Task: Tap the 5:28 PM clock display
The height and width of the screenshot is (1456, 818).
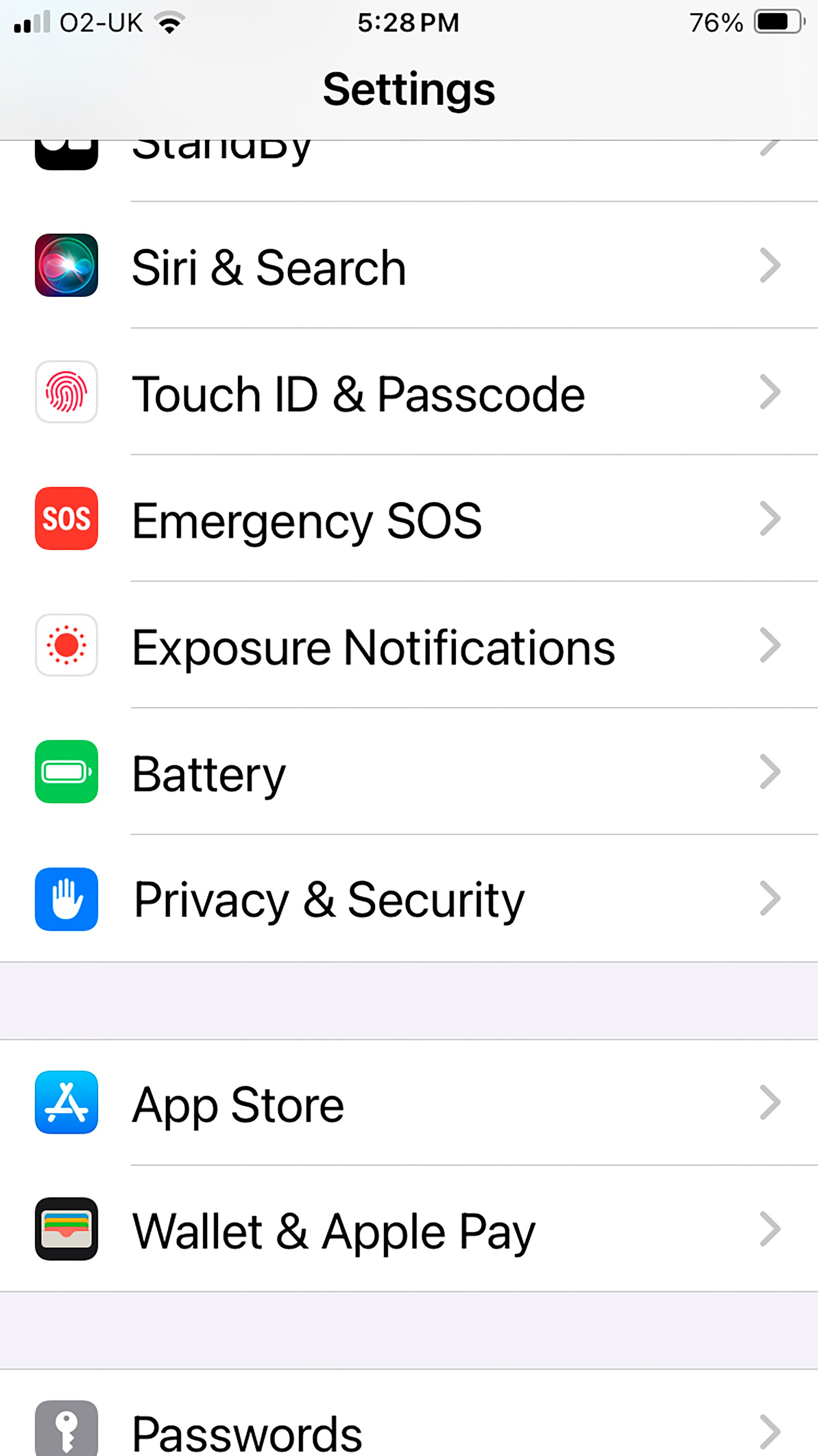Action: click(409, 22)
